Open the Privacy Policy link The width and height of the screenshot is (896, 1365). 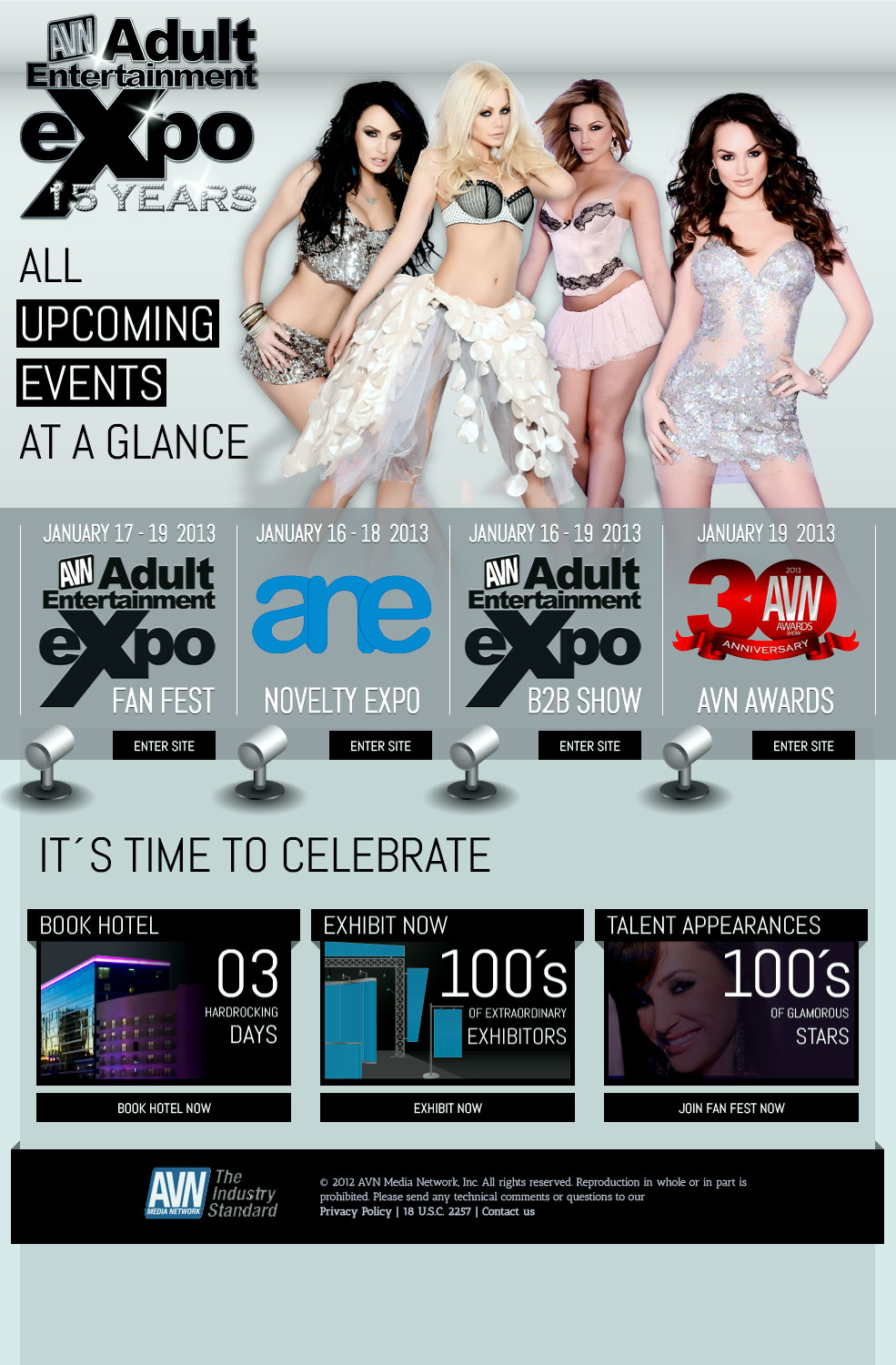click(356, 1211)
